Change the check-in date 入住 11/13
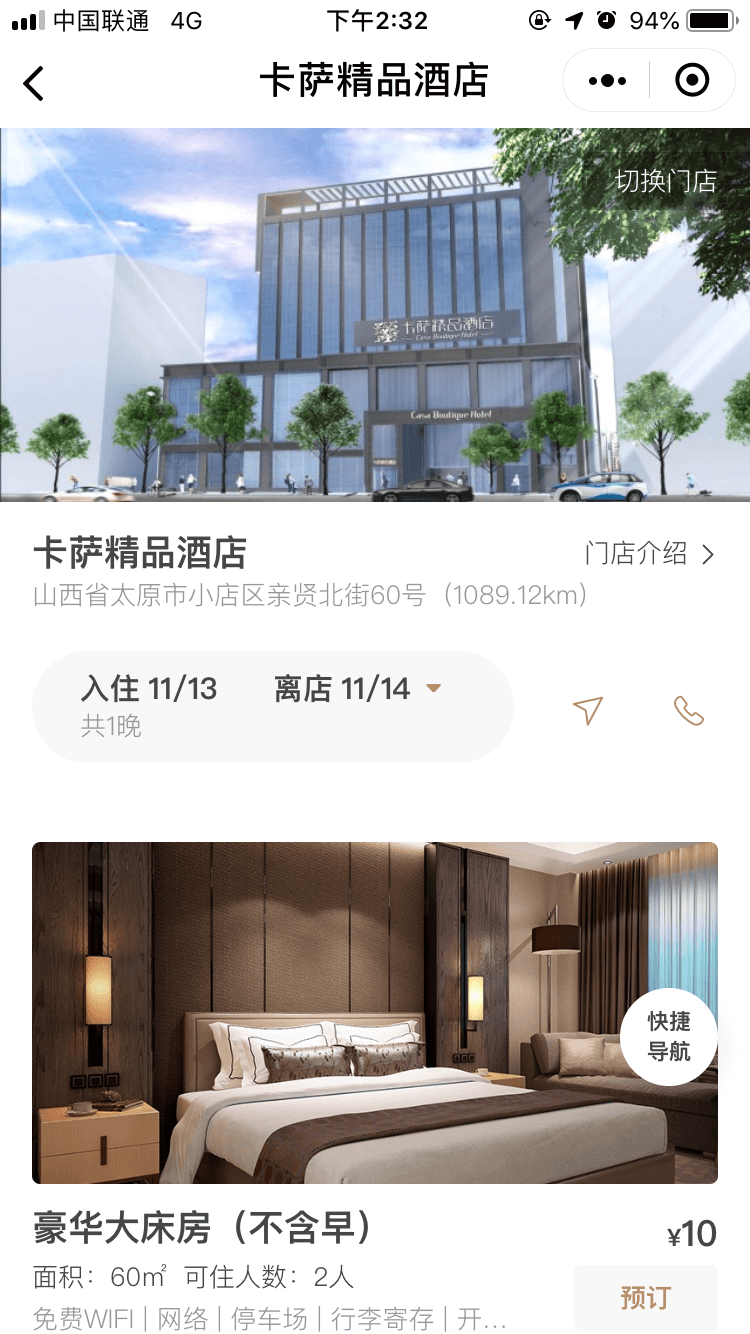 (149, 689)
